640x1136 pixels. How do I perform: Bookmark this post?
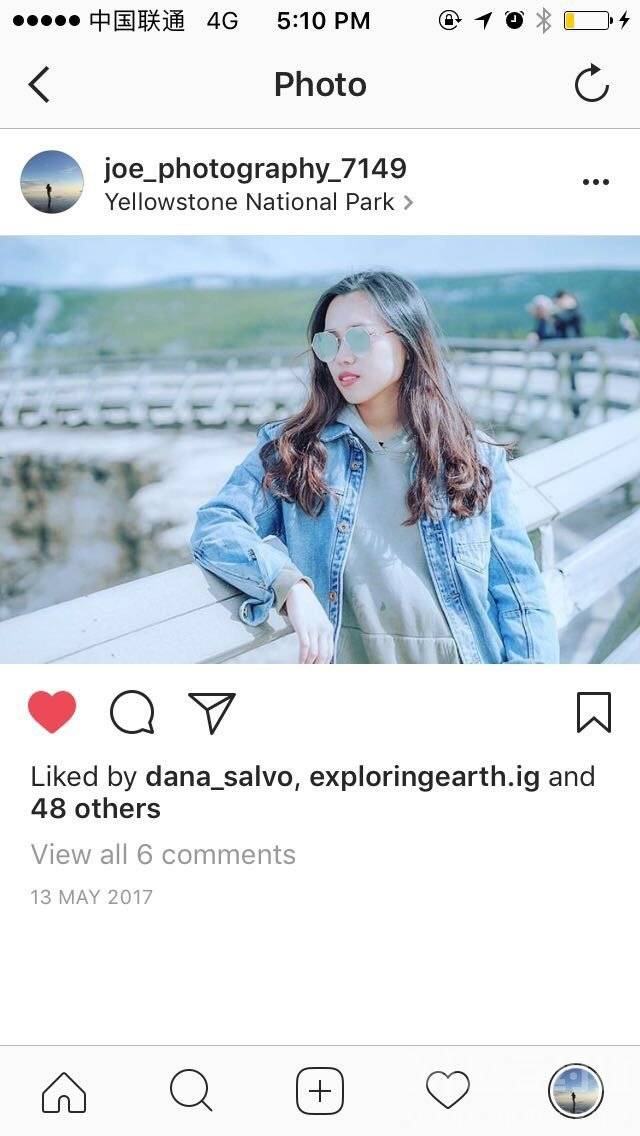tap(593, 713)
